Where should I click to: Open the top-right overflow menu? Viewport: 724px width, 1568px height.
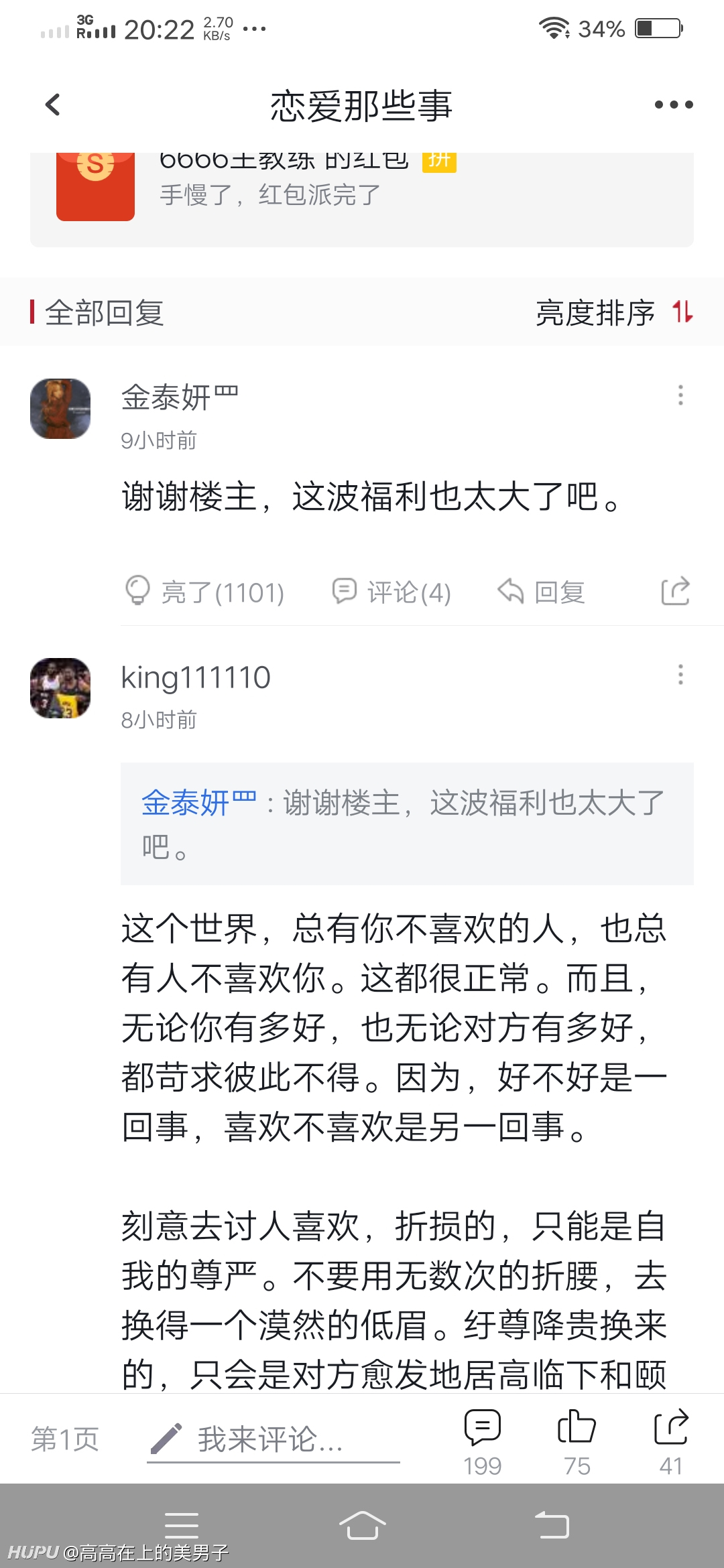tap(673, 105)
